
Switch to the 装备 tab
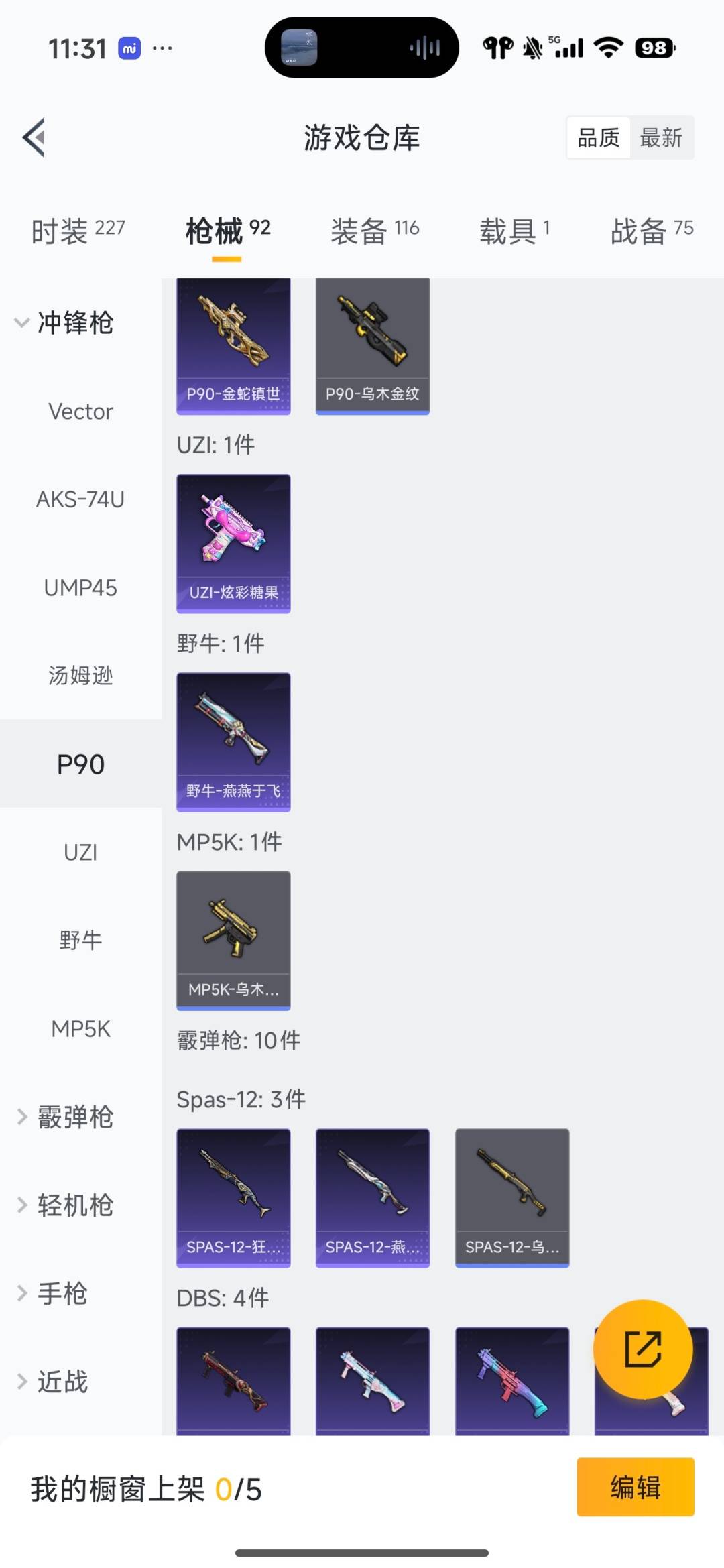click(375, 229)
